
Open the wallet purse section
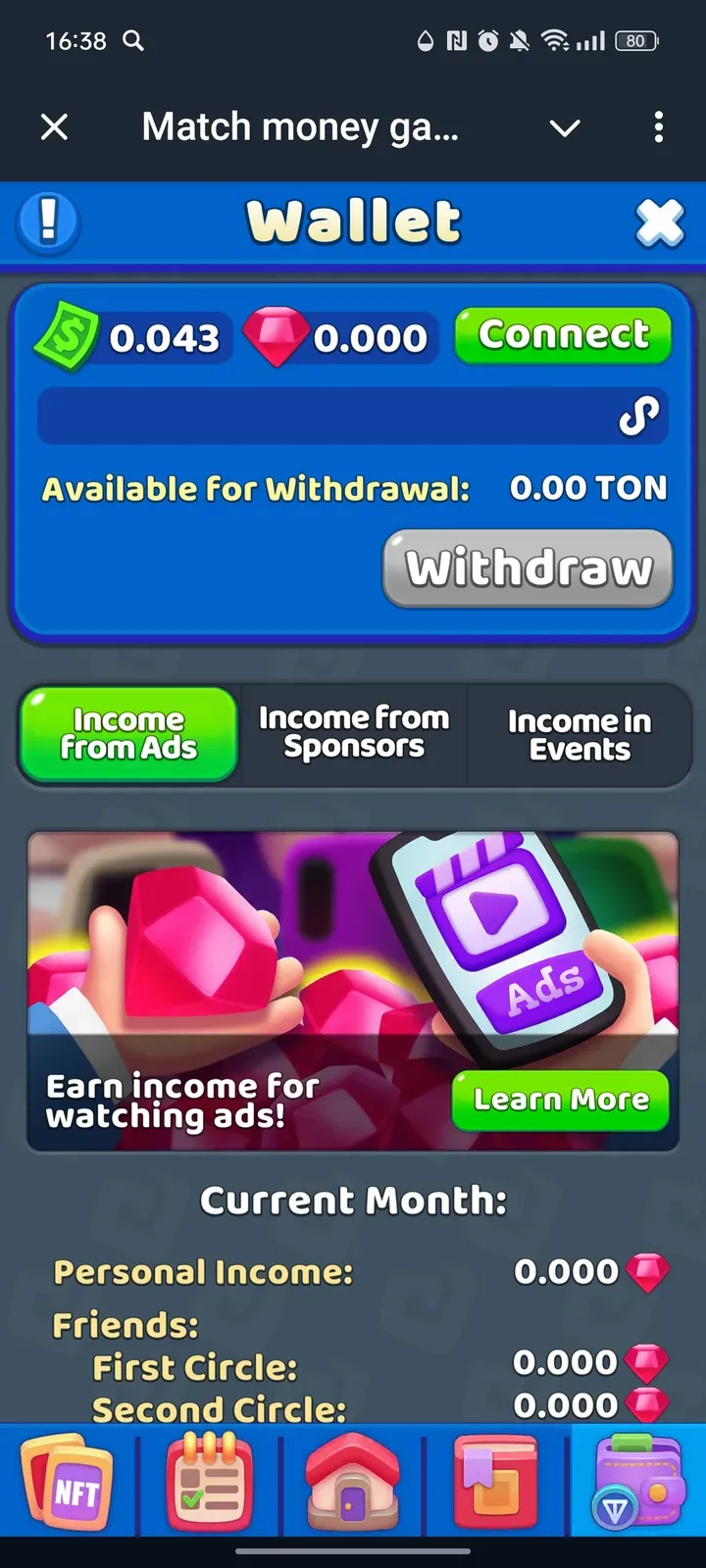point(637,1482)
